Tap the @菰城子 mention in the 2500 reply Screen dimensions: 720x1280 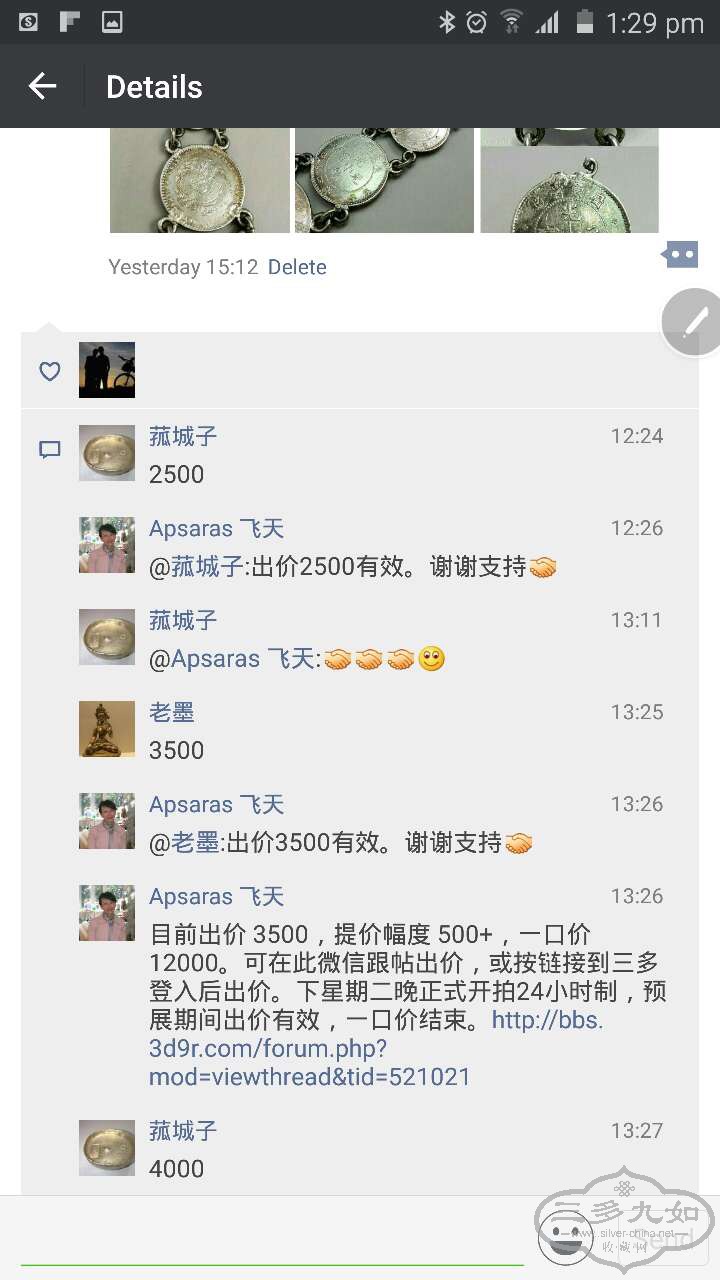[196, 567]
